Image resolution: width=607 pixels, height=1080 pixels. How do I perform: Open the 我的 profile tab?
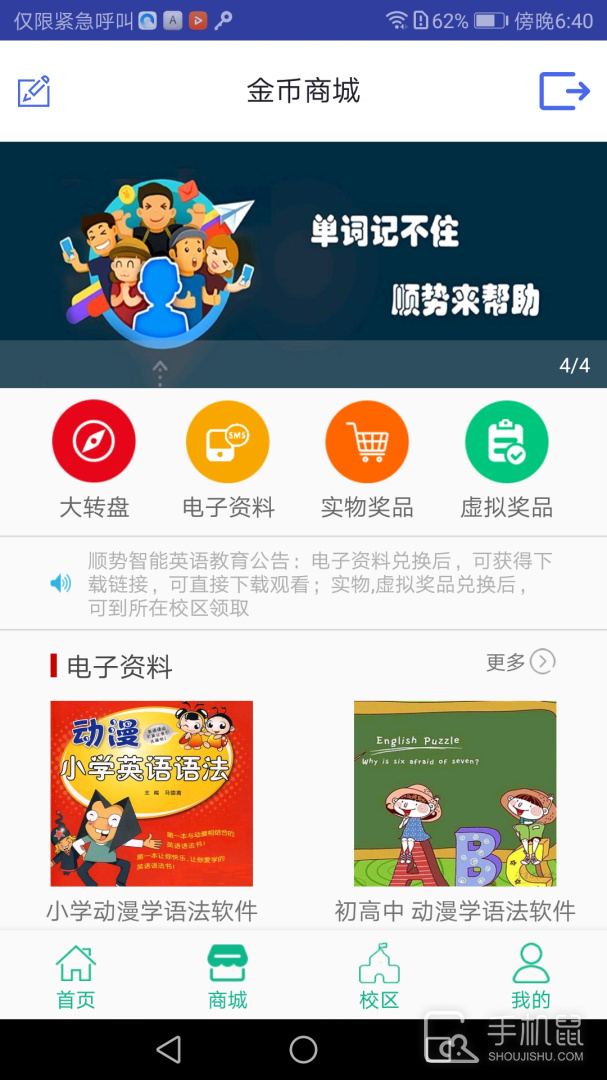pyautogui.click(x=530, y=976)
